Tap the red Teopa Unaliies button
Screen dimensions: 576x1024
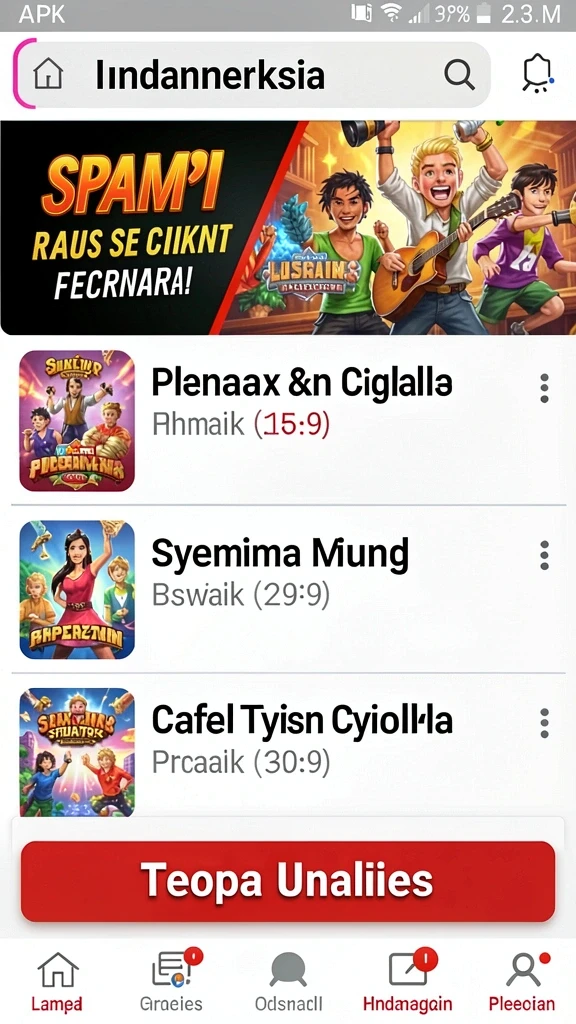pyautogui.click(x=288, y=882)
